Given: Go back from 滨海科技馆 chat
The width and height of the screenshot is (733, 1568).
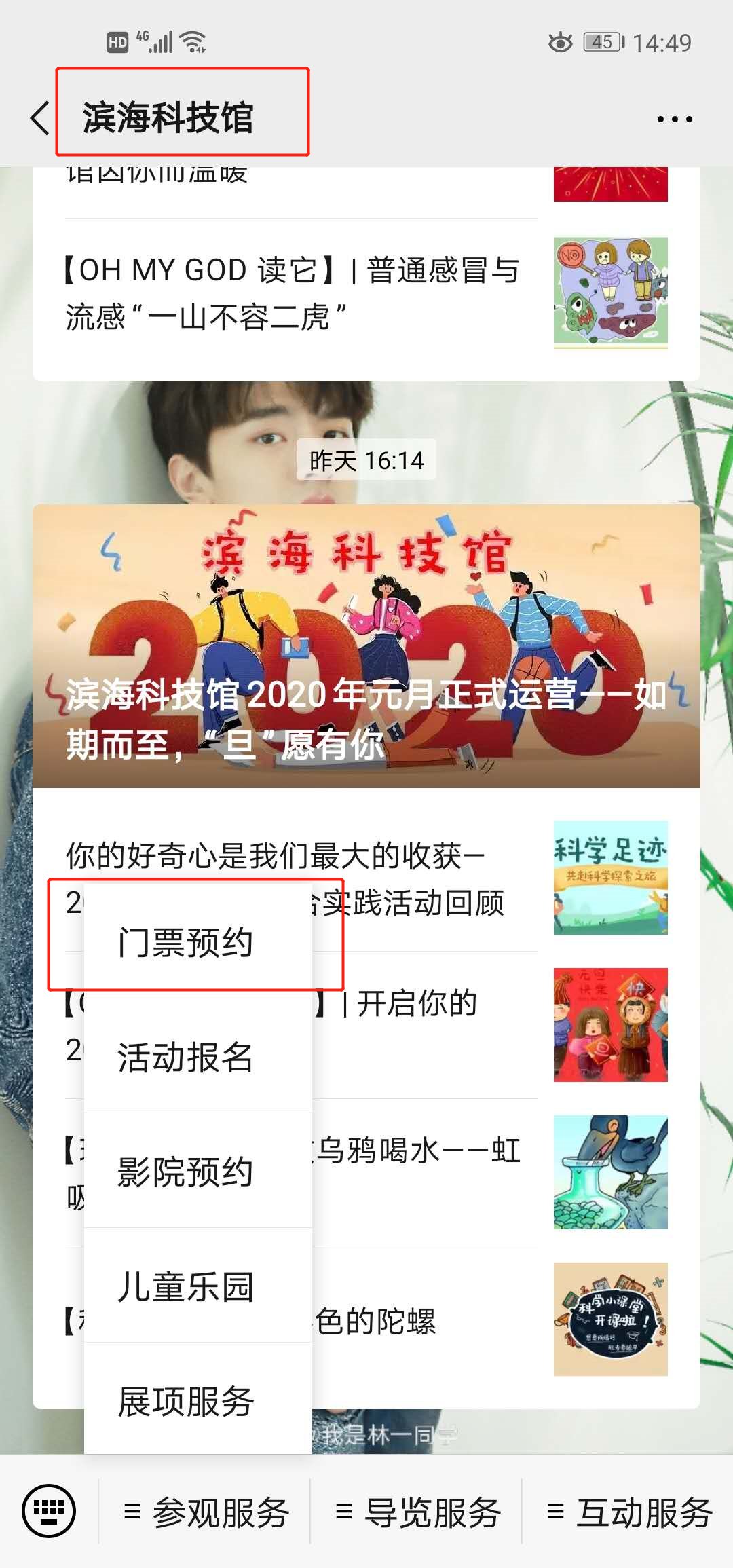Looking at the screenshot, I should 39,119.
